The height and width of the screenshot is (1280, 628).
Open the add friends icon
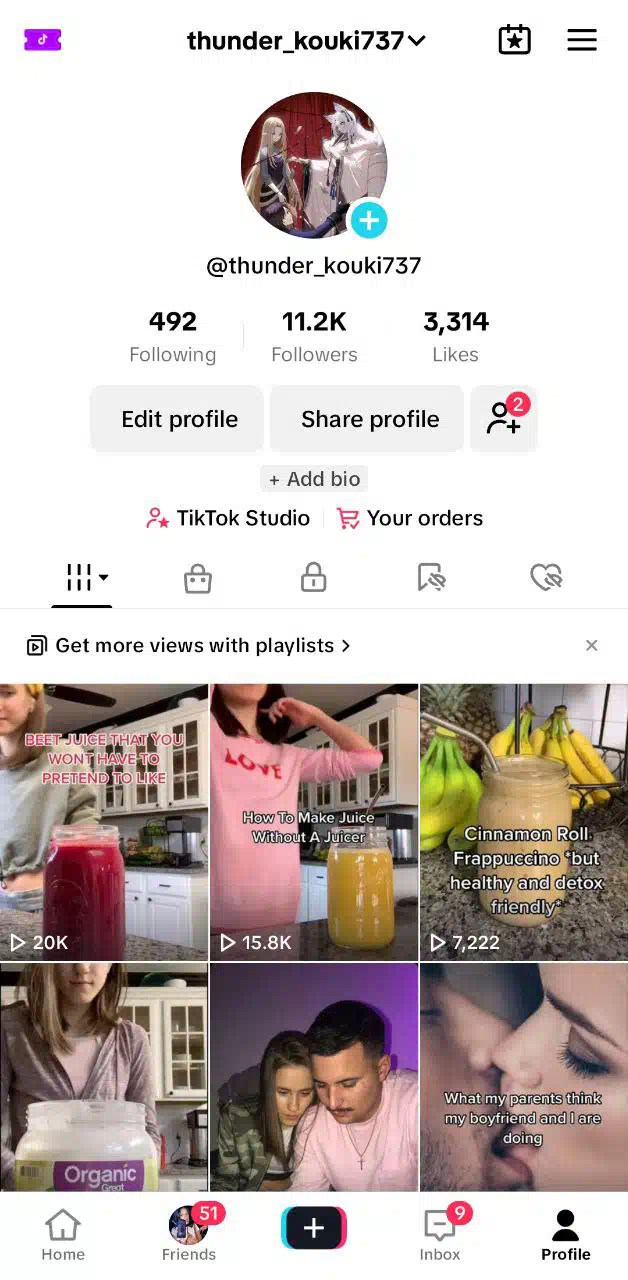pyautogui.click(x=504, y=419)
